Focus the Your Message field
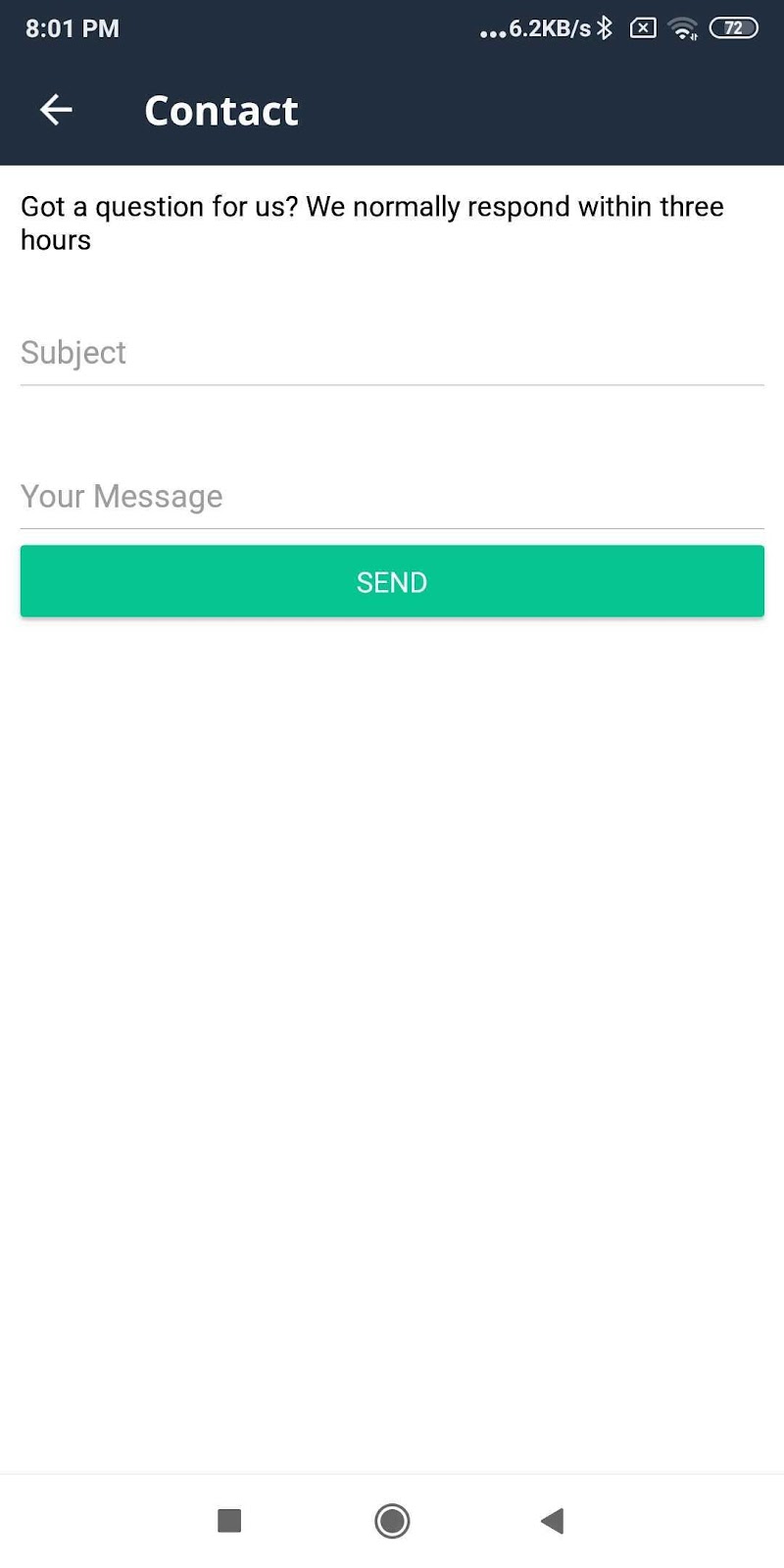This screenshot has height=1568, width=784. point(392,497)
